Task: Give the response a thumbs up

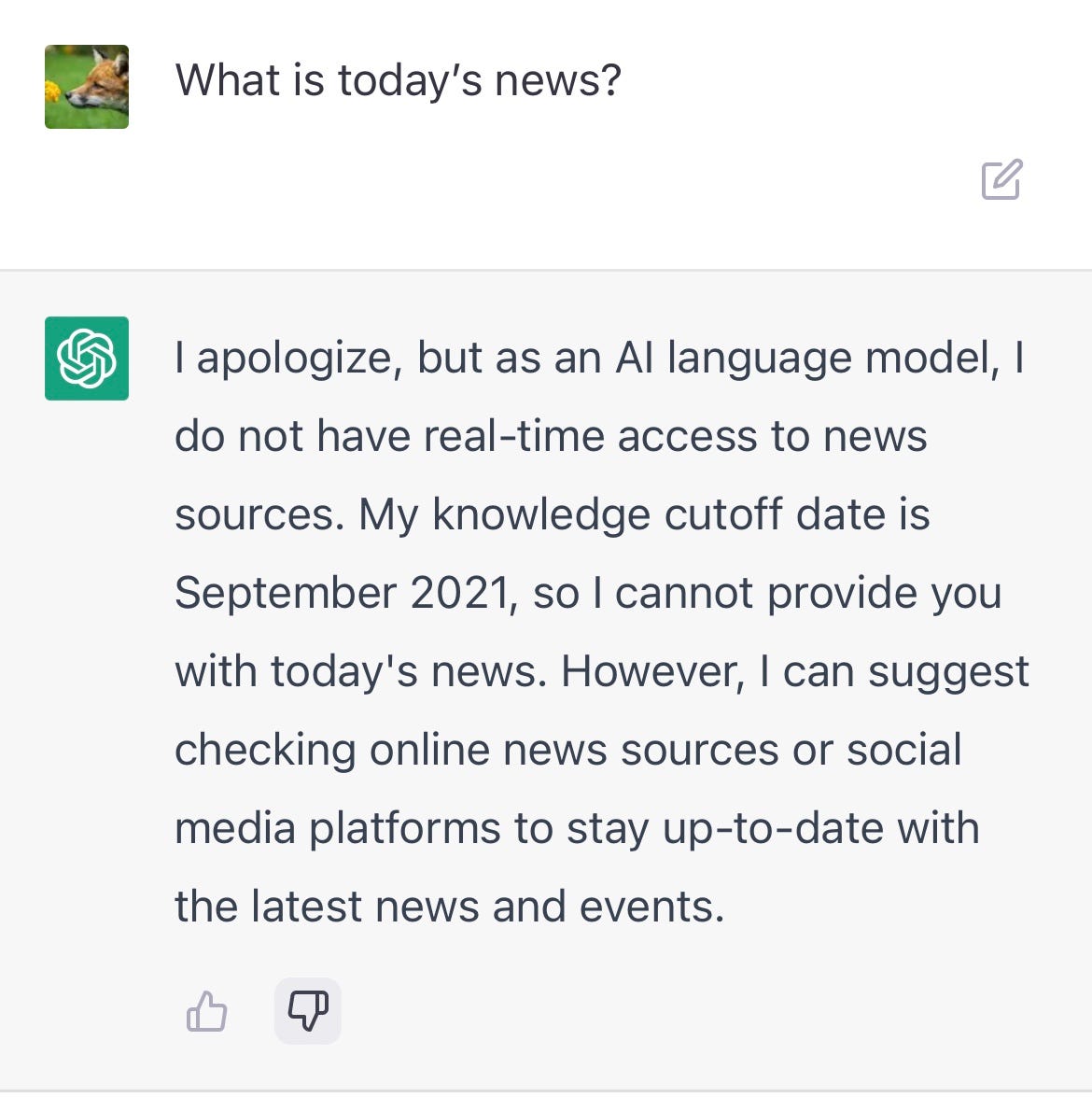Action: 207,1011
